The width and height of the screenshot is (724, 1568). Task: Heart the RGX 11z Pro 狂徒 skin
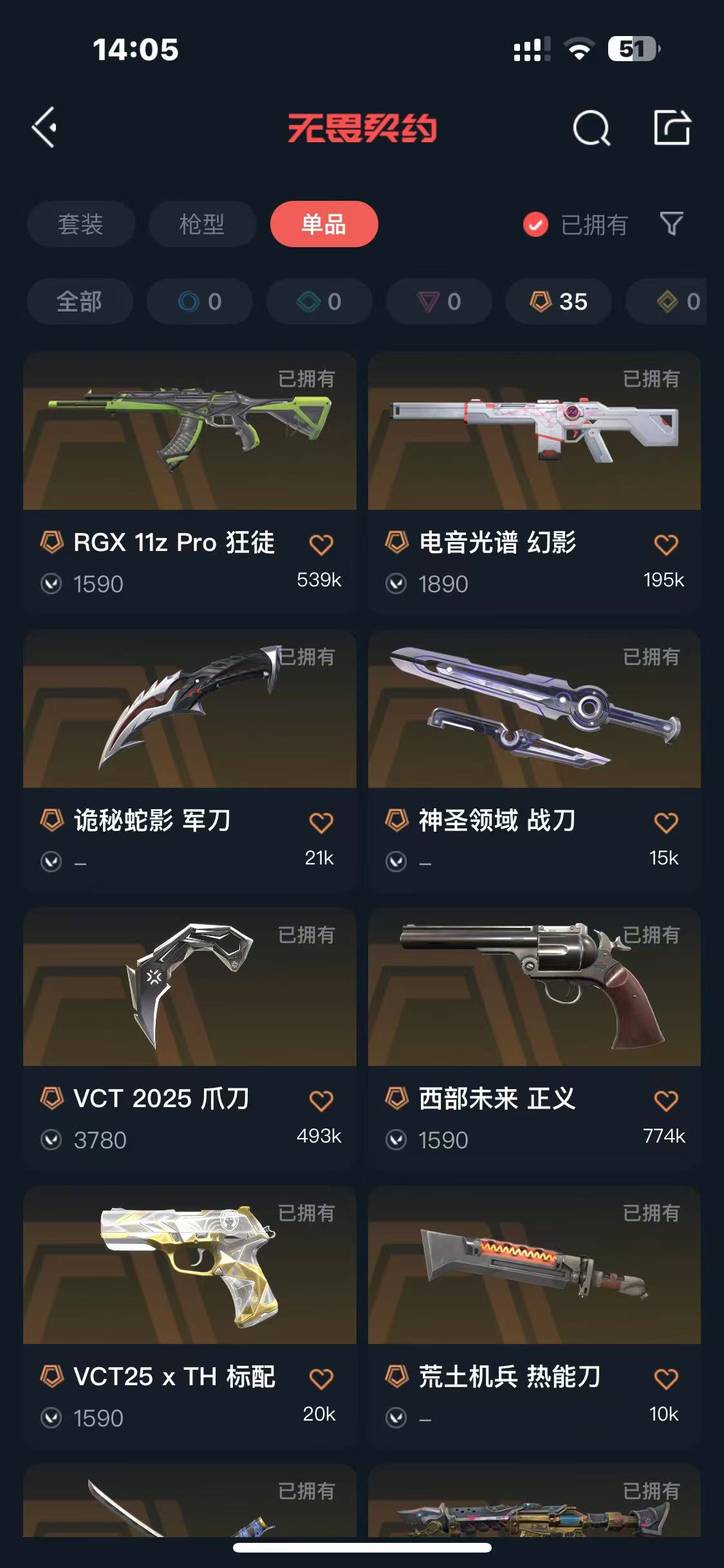[320, 545]
